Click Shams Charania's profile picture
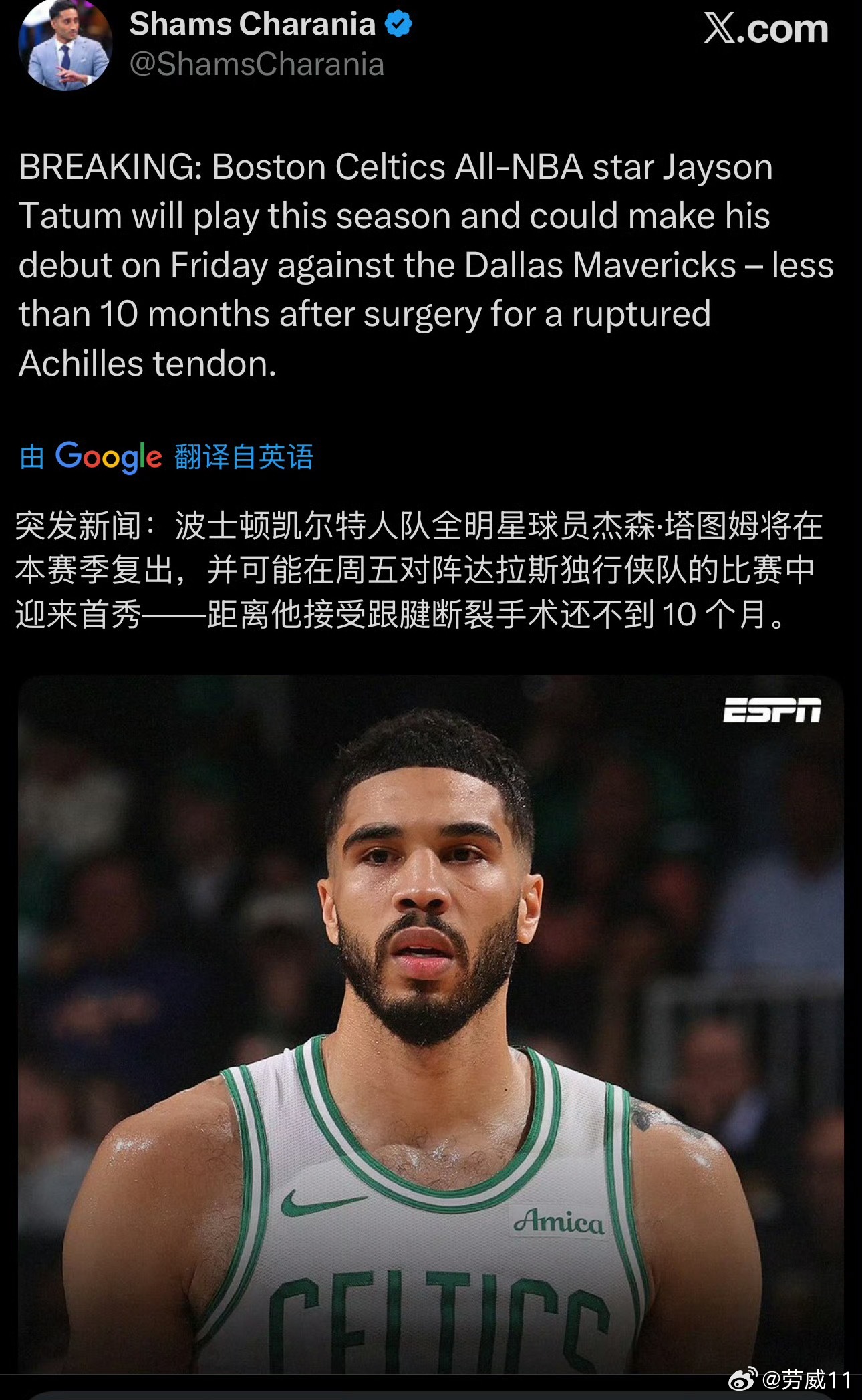Image resolution: width=862 pixels, height=1400 pixels. click(63, 43)
